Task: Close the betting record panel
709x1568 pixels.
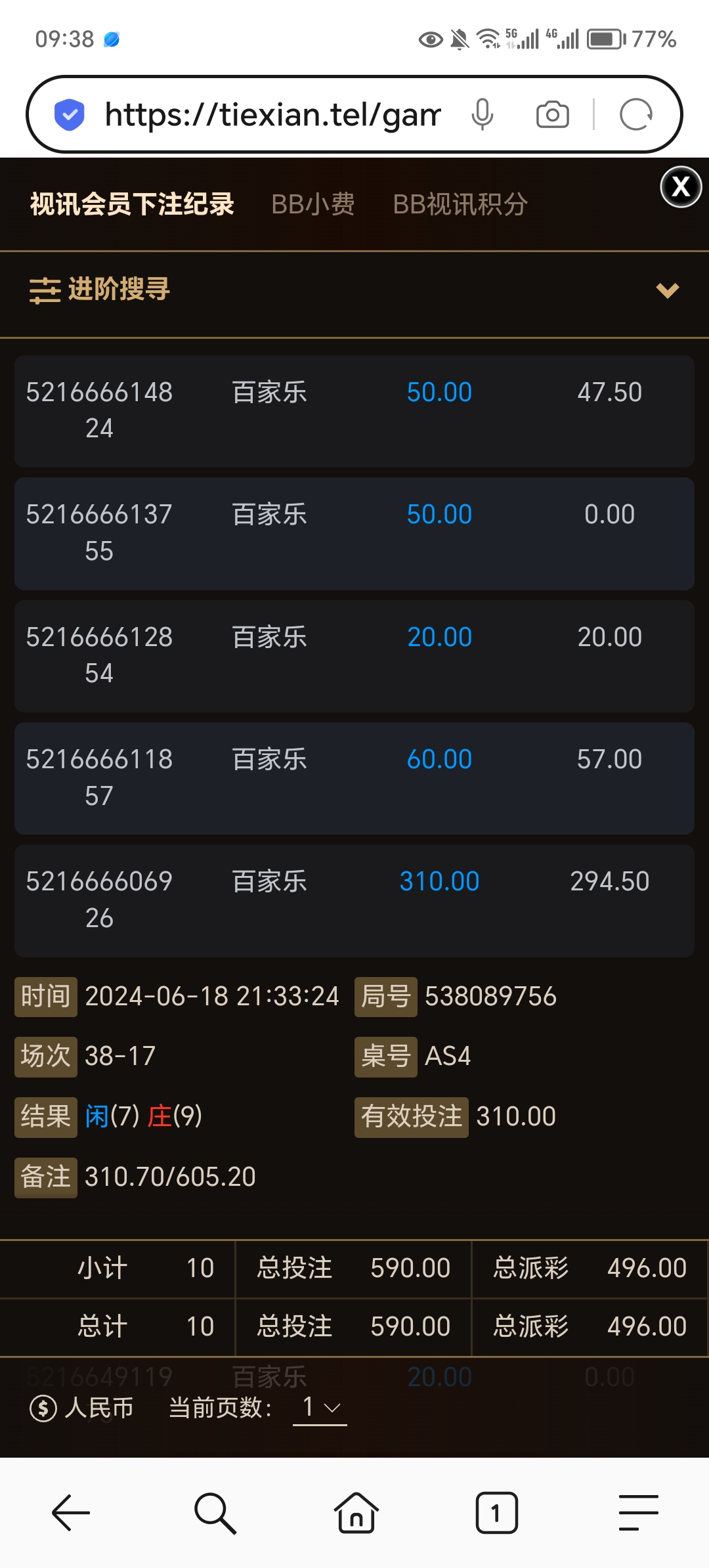Action: pyautogui.click(x=681, y=187)
